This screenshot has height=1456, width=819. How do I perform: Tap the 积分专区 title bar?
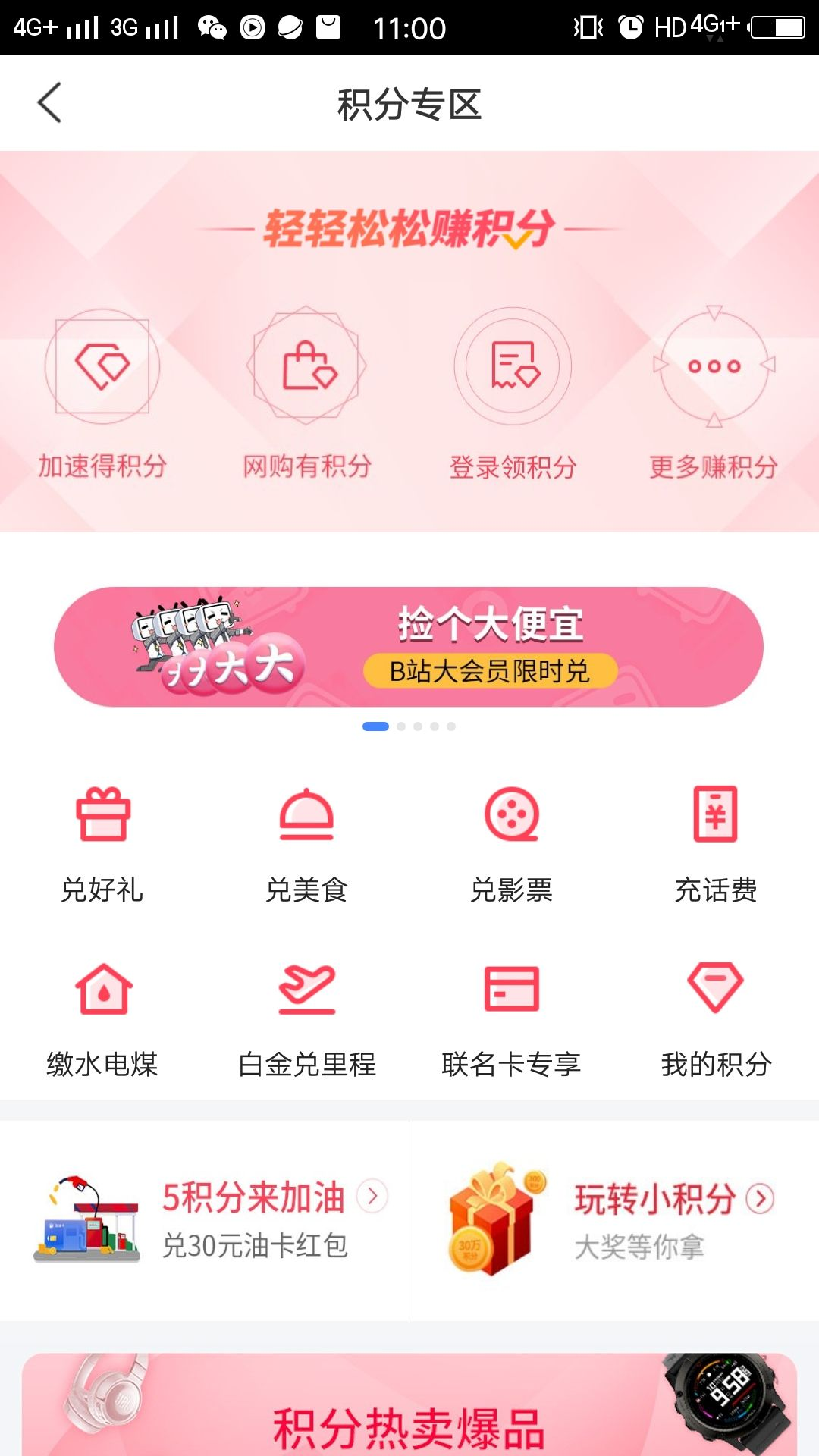(409, 103)
